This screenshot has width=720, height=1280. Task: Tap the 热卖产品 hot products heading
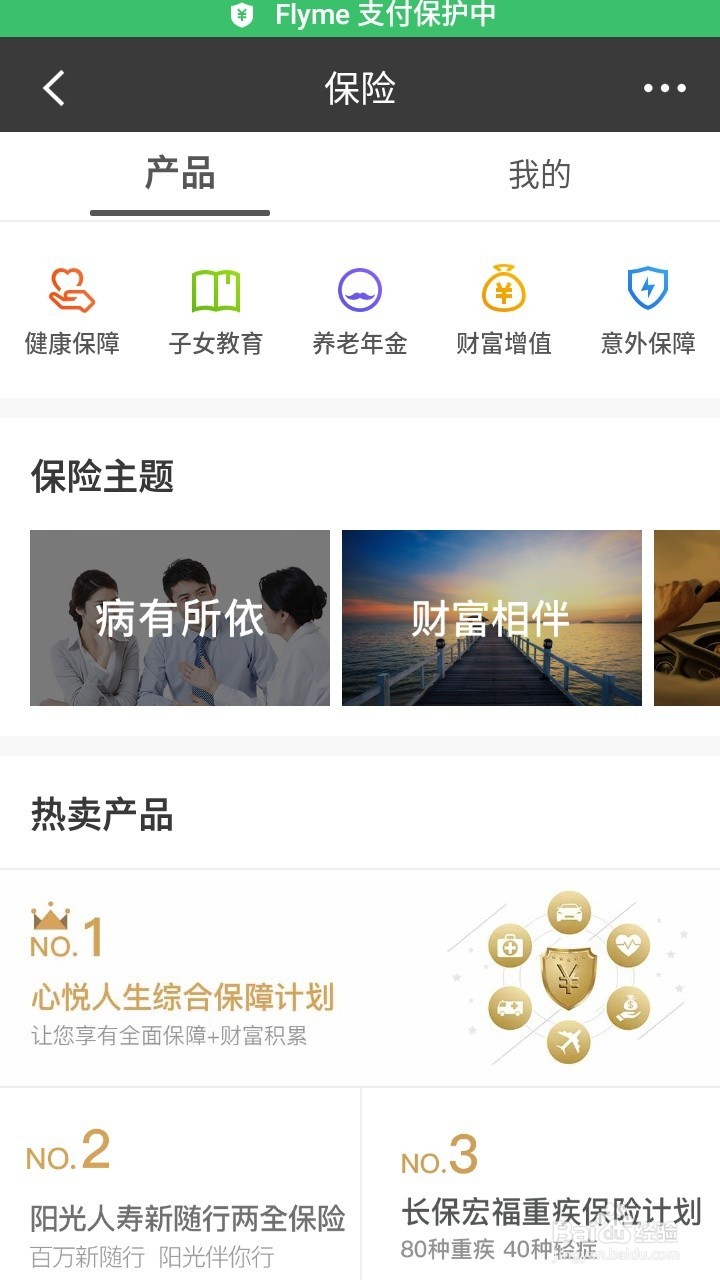tap(100, 816)
